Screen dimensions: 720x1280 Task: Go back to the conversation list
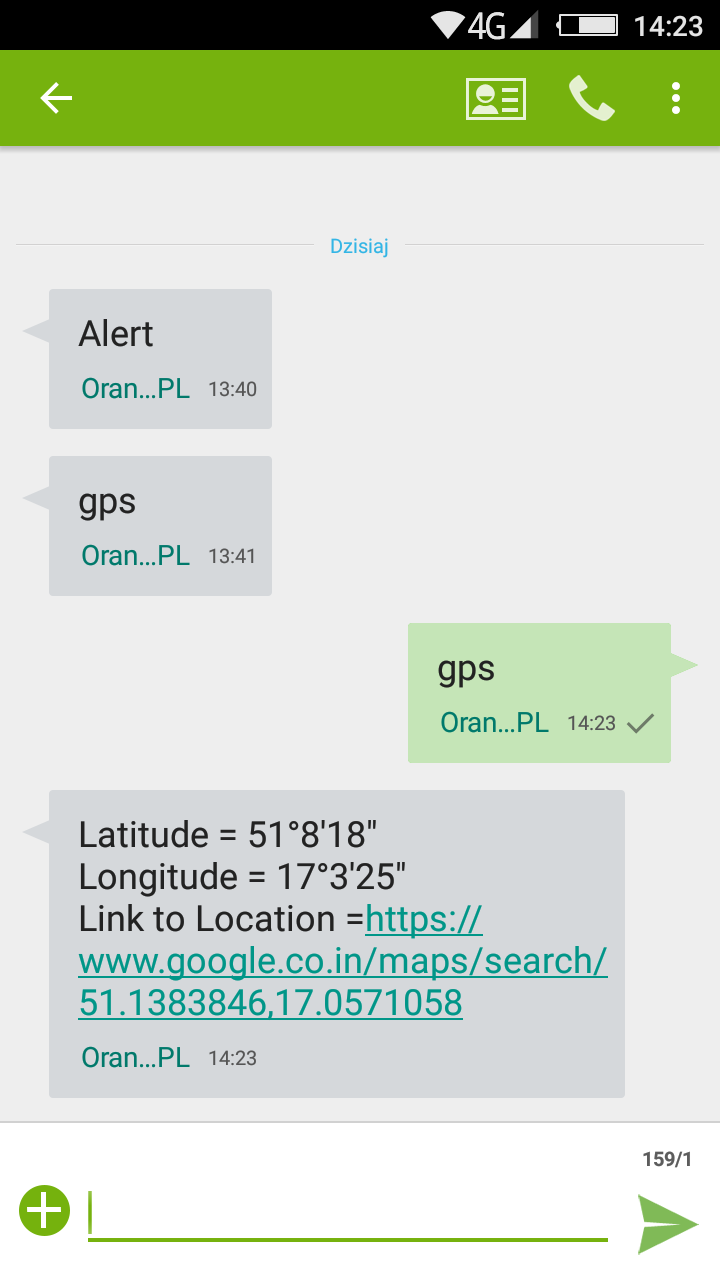click(x=56, y=98)
